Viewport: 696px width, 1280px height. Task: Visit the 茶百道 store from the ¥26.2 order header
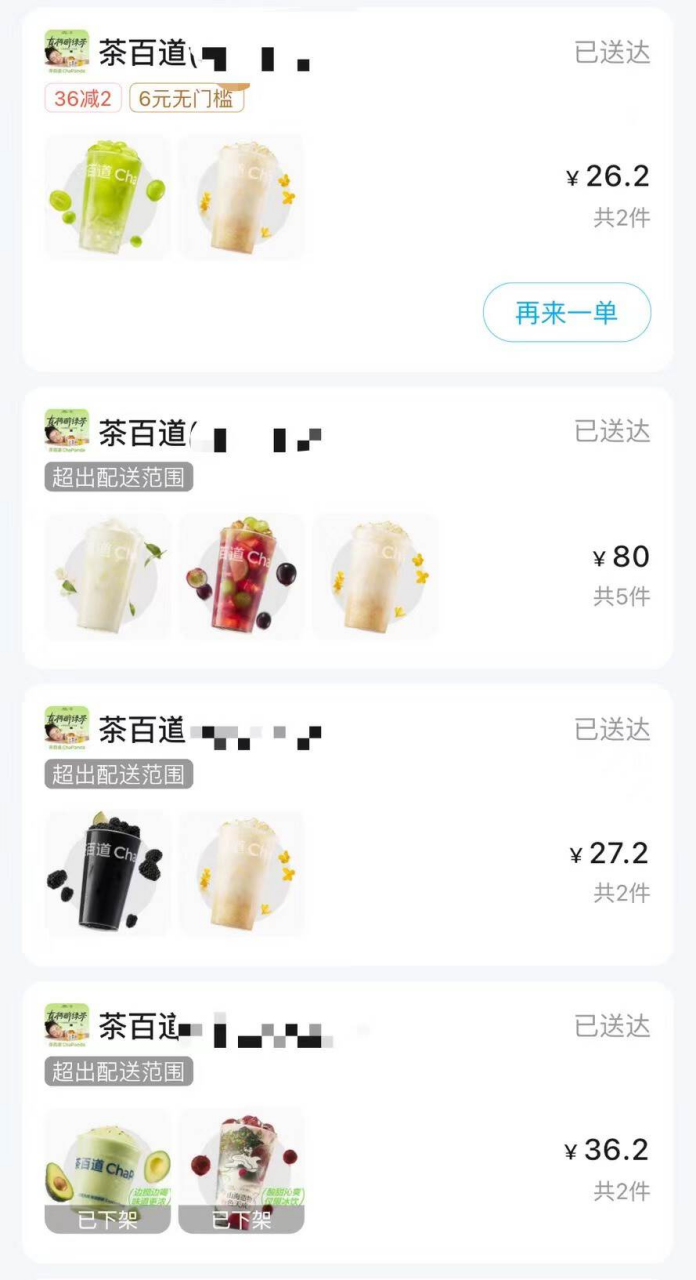[142, 53]
